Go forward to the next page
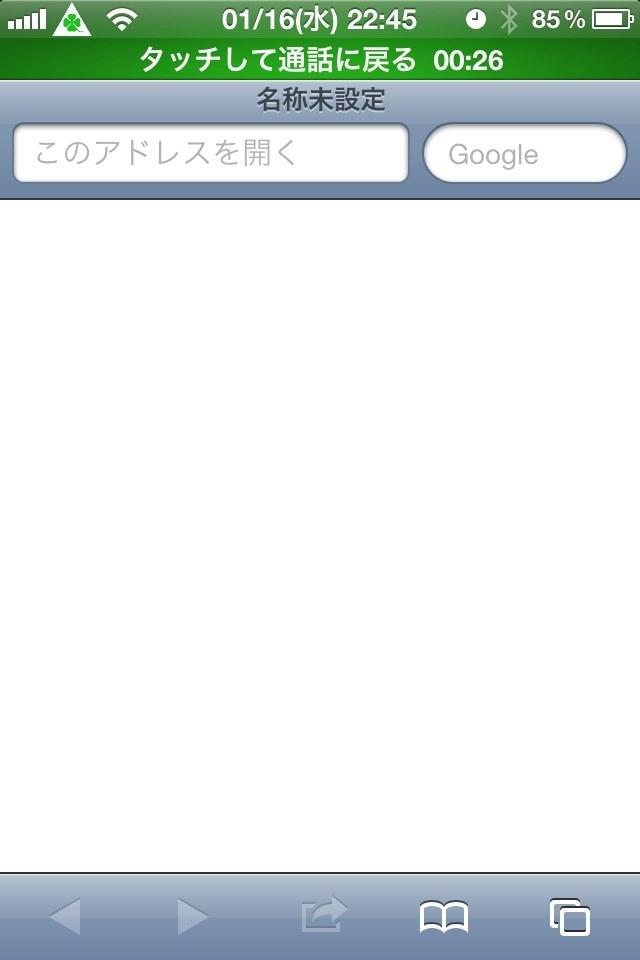The image size is (640, 960). click(x=192, y=916)
